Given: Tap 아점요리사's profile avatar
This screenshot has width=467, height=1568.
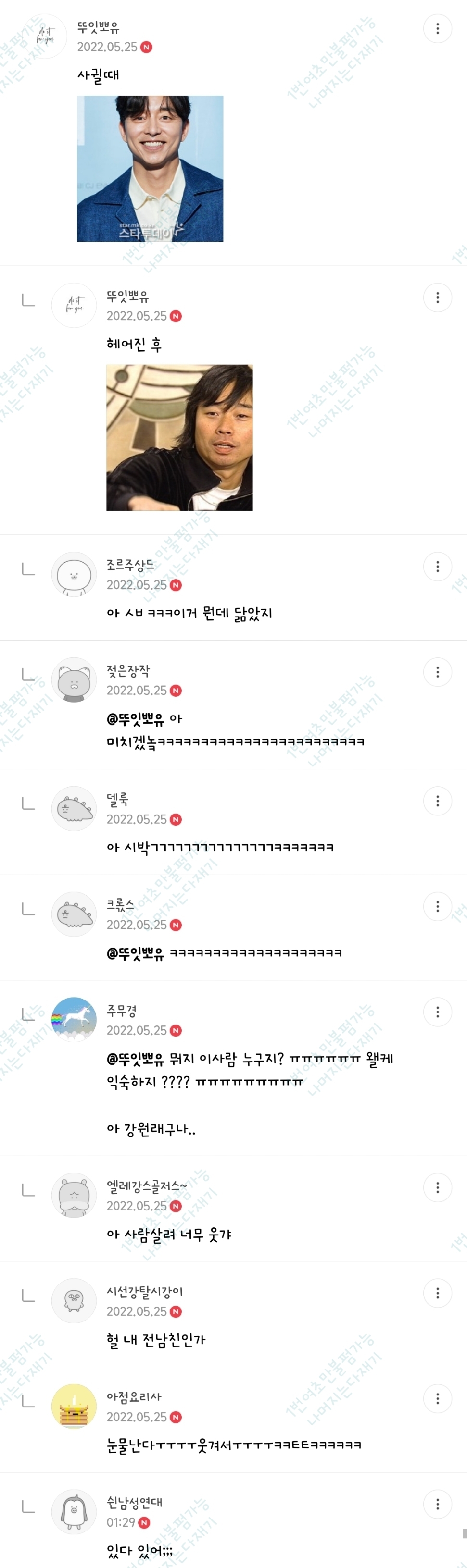Looking at the screenshot, I should tap(74, 1406).
